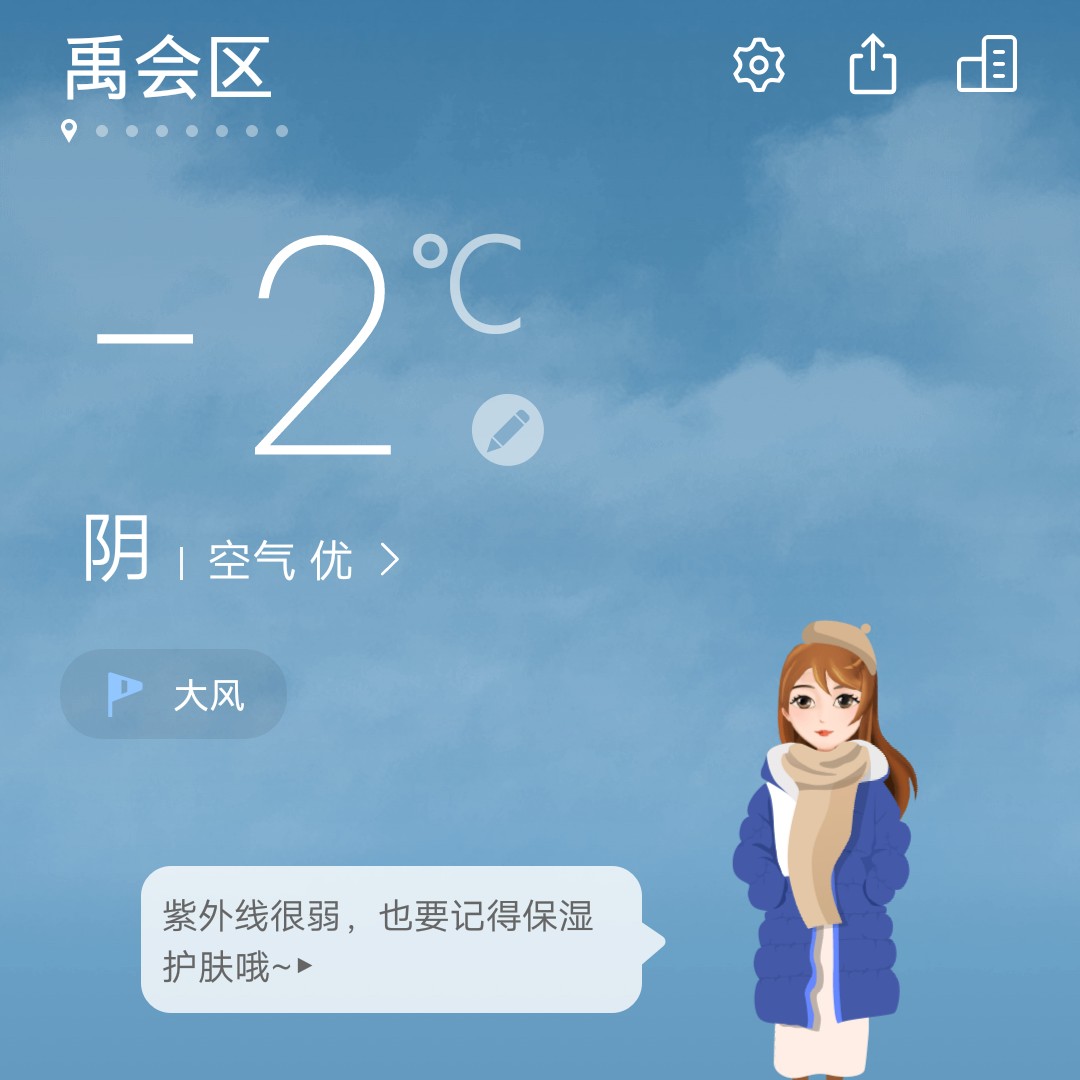
Task: Tap the city page indicator dots
Action: click(176, 131)
